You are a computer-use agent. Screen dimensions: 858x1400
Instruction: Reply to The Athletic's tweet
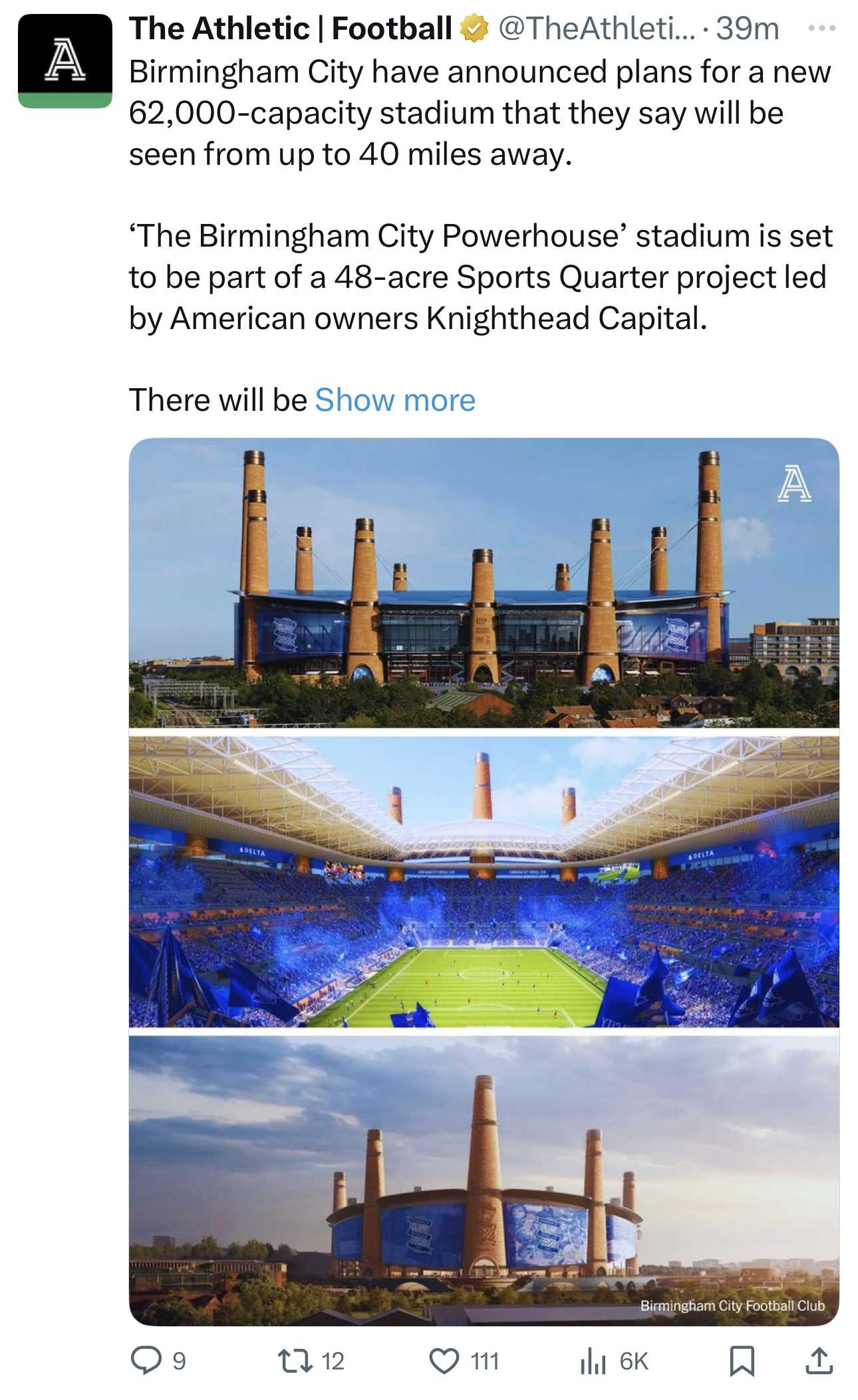point(146,1360)
